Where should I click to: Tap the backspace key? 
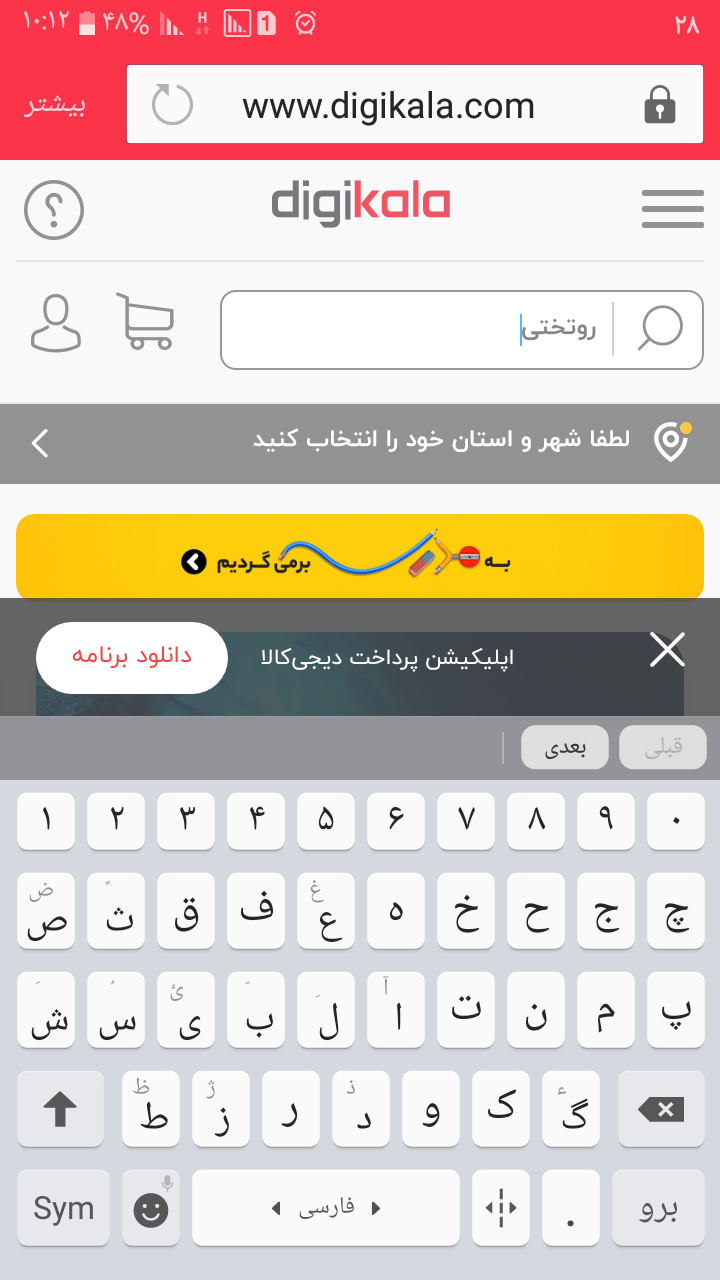(661, 1109)
